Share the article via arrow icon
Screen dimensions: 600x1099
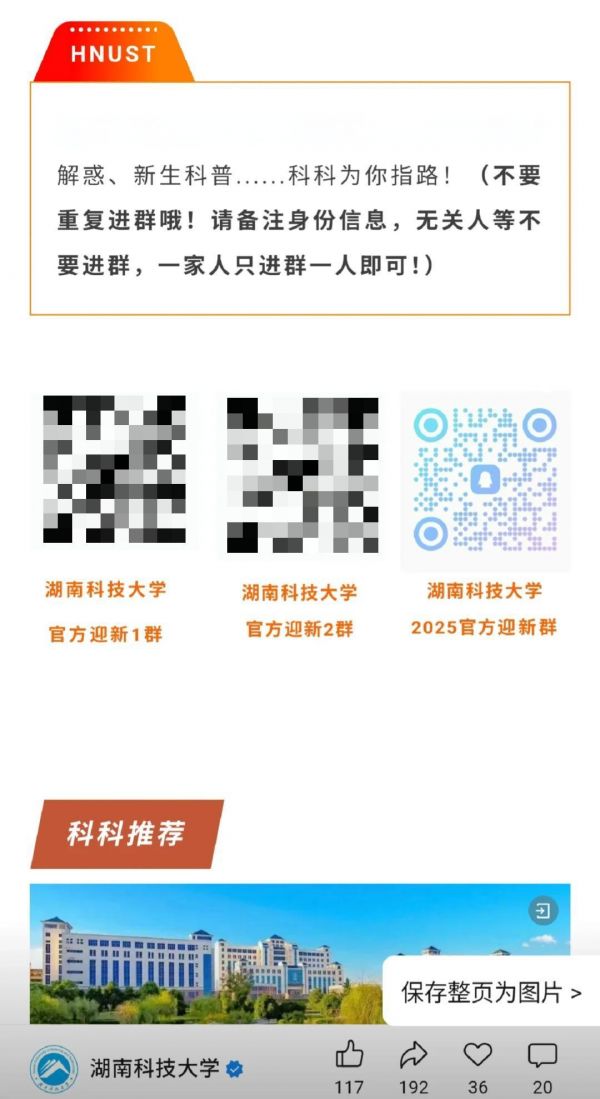pyautogui.click(x=413, y=1055)
